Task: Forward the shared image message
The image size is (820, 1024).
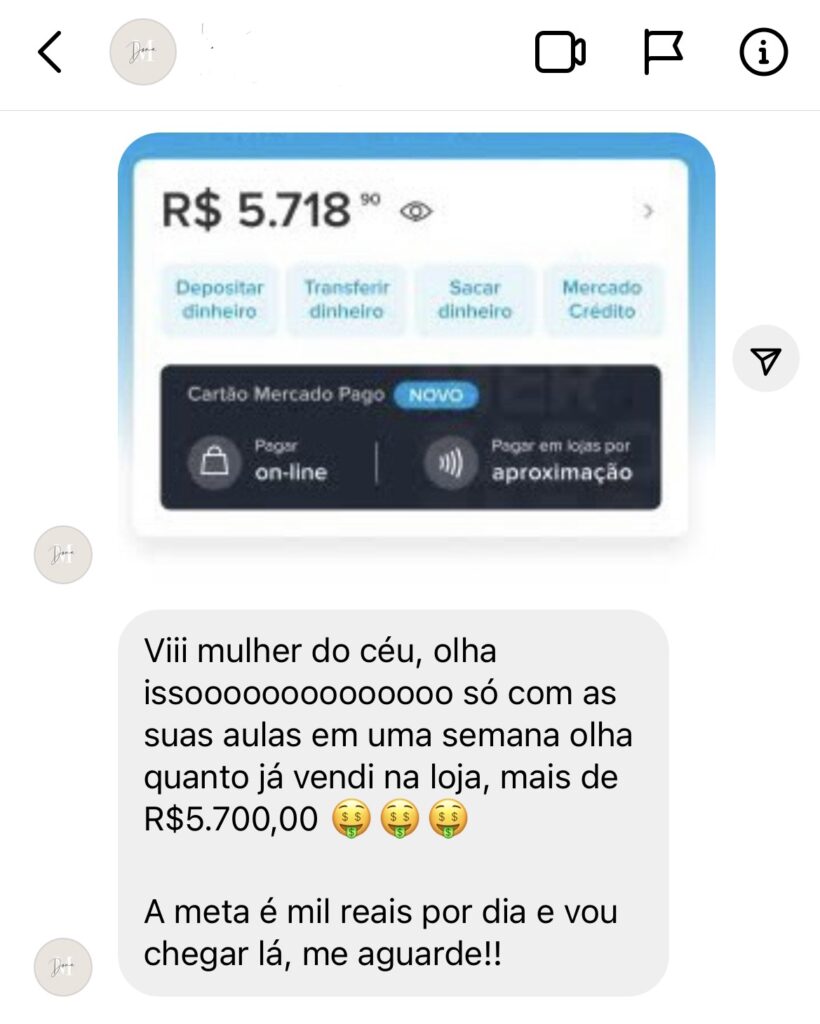Action: point(765,359)
